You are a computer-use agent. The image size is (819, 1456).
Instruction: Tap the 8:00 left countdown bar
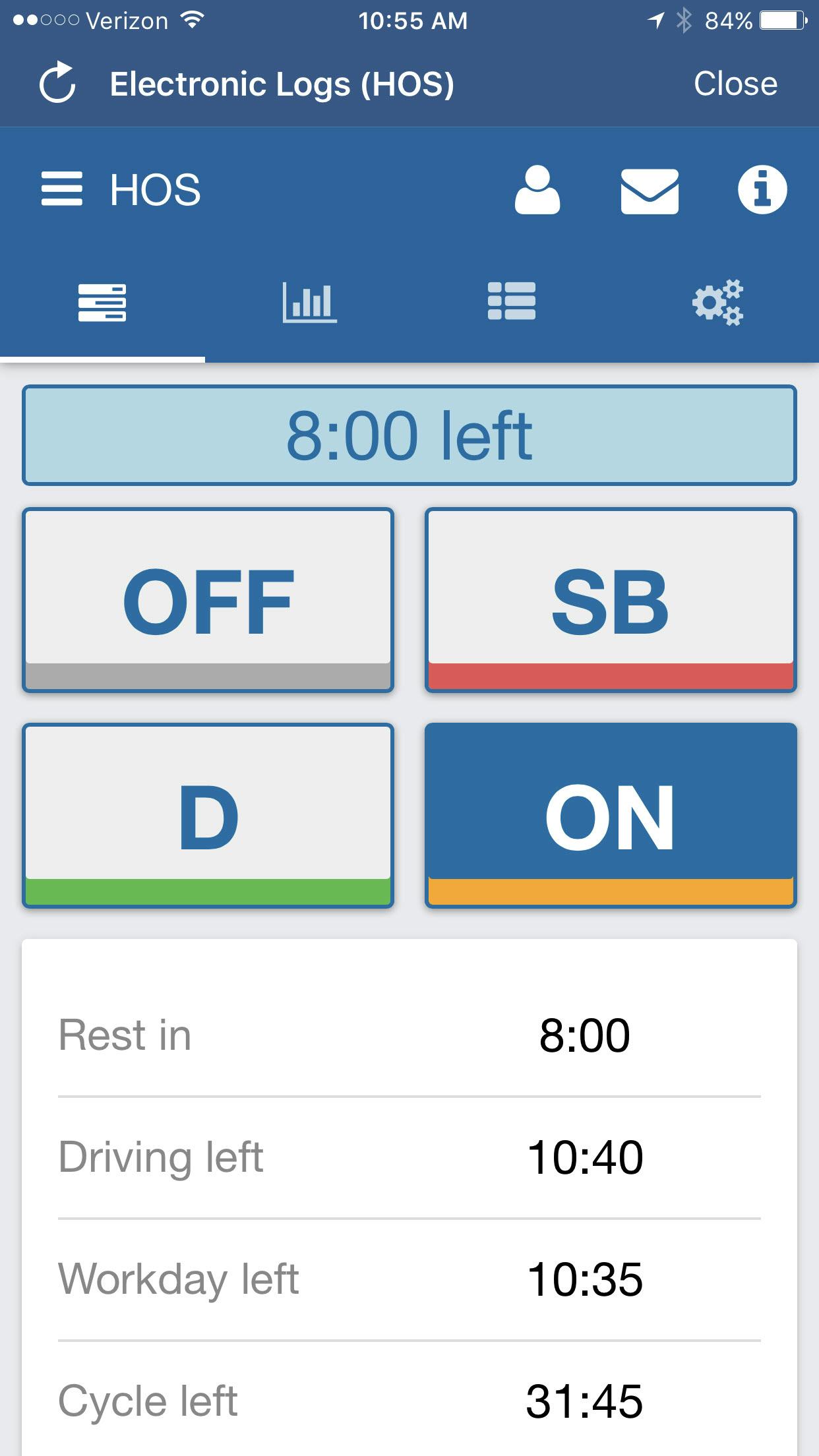409,435
